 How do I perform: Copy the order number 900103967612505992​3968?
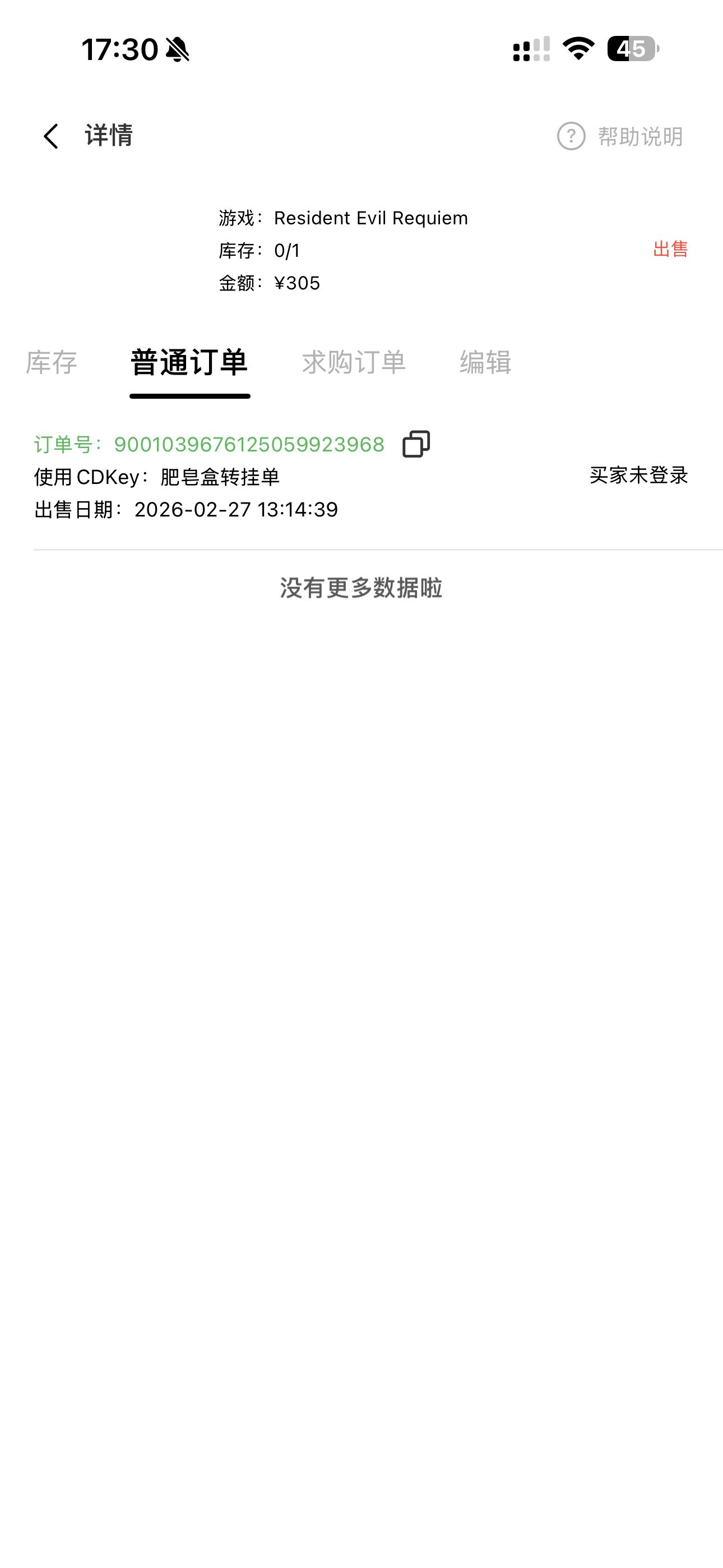click(x=416, y=444)
